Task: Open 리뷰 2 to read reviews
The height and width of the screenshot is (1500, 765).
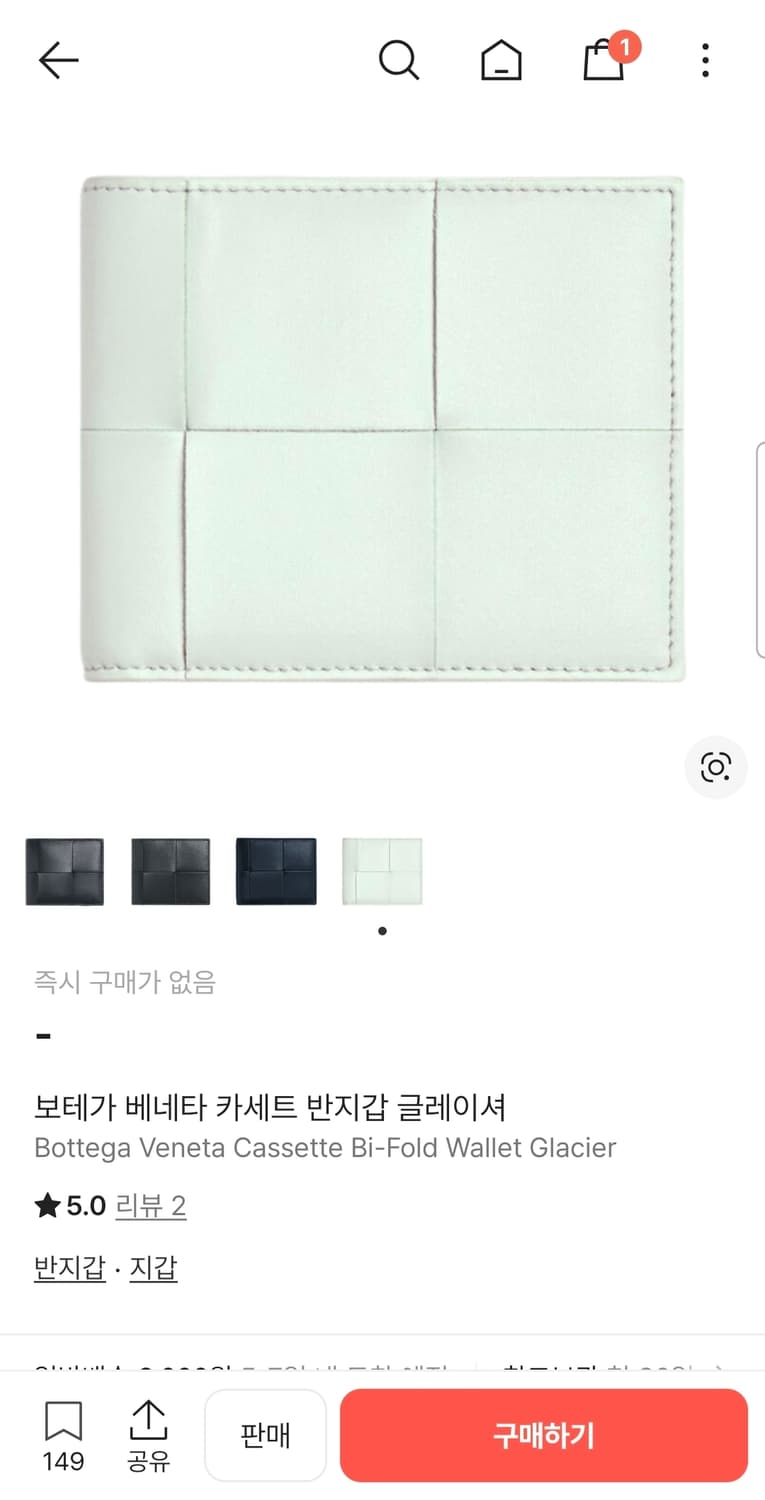Action: point(151,1206)
